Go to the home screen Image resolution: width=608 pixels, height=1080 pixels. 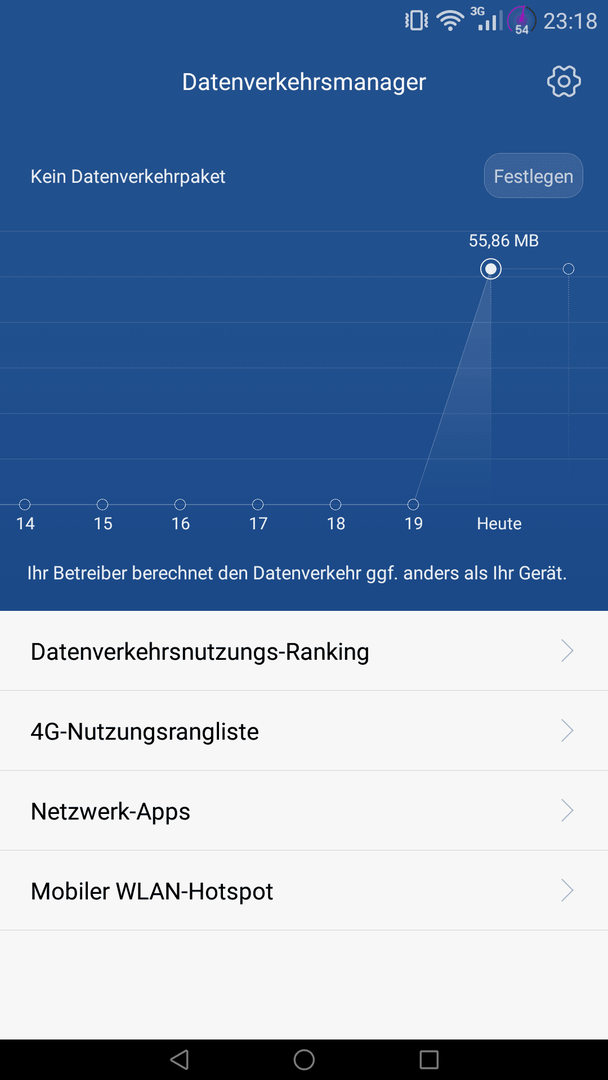pos(304,1059)
